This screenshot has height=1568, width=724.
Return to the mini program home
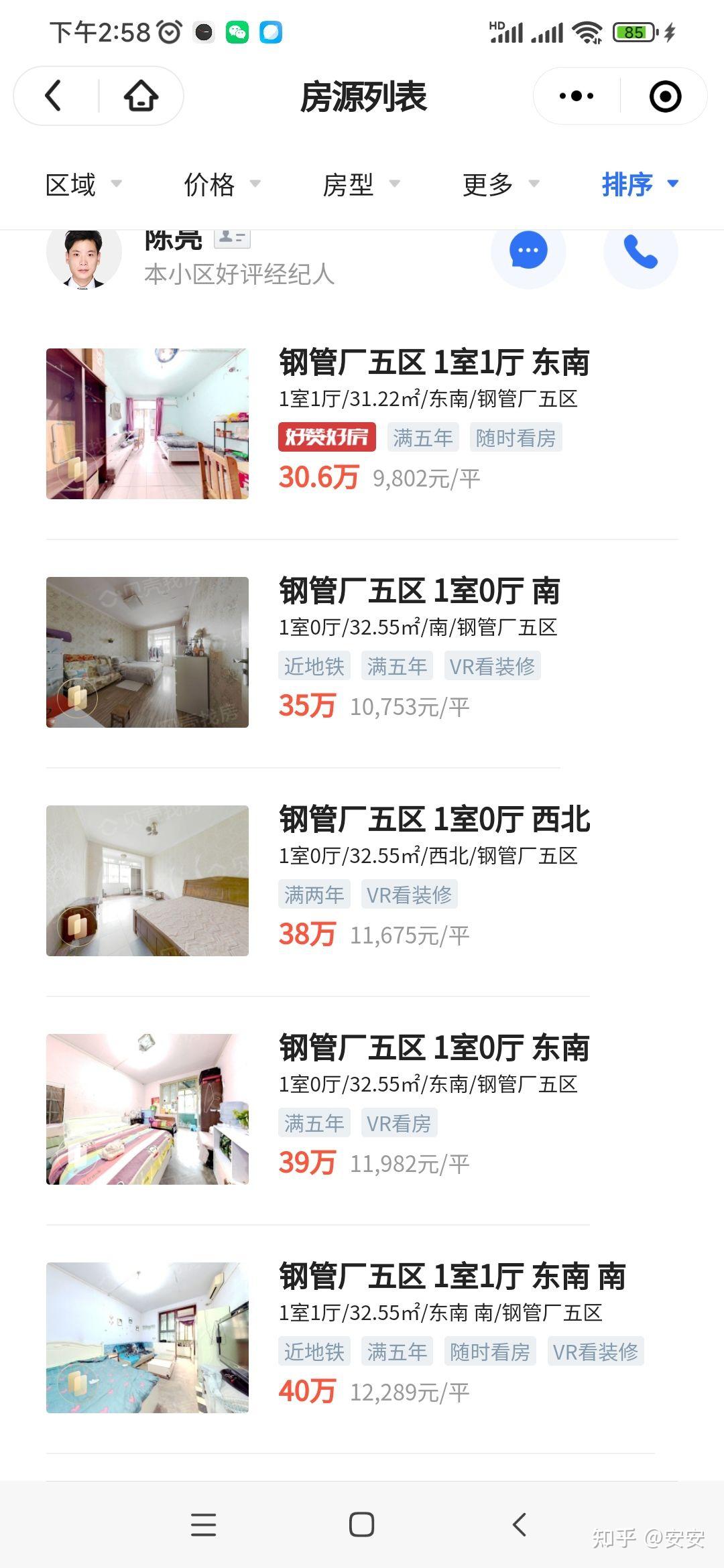[x=141, y=96]
